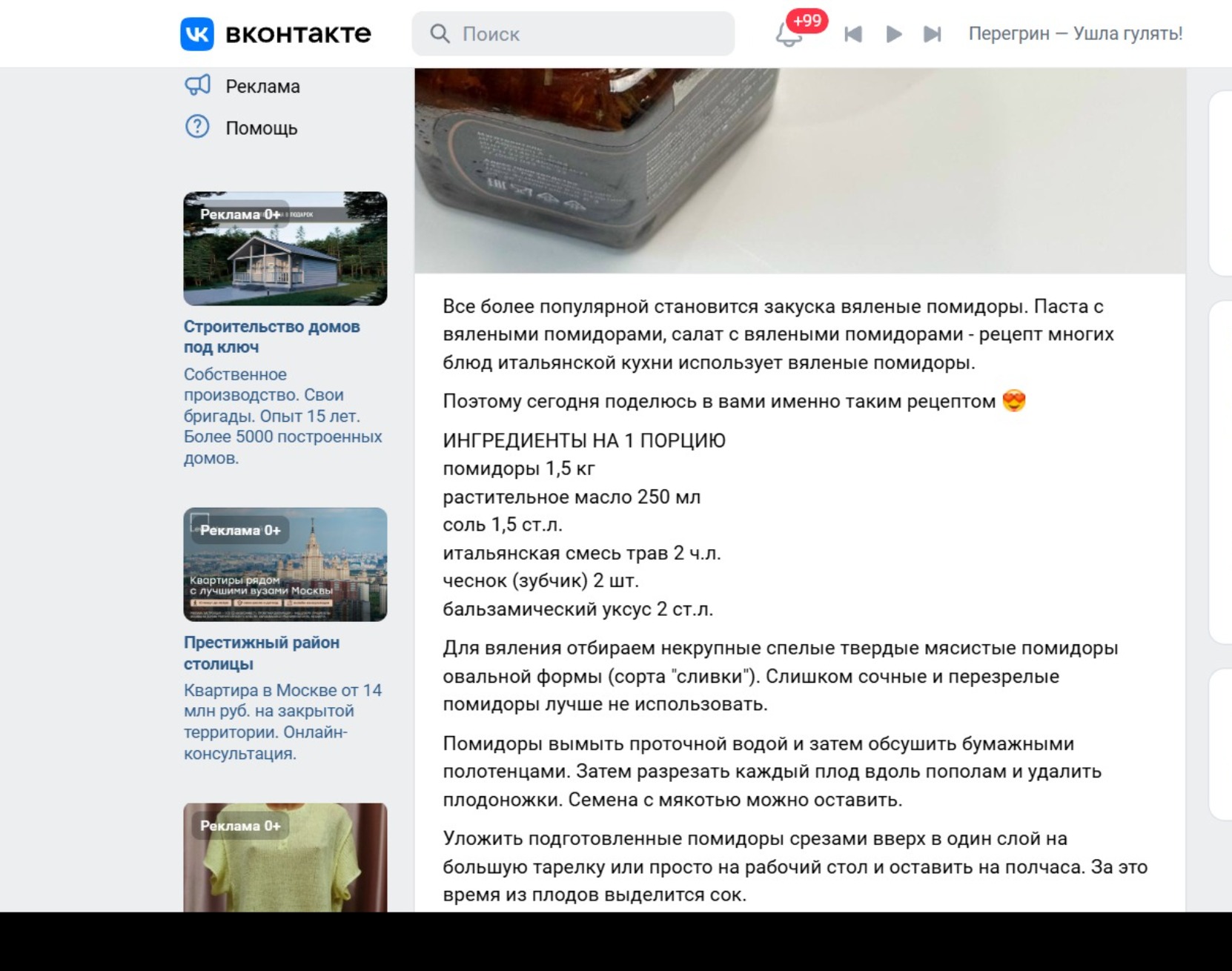Open Реклама in the side menu
This screenshot has width=1232, height=971.
coord(262,87)
